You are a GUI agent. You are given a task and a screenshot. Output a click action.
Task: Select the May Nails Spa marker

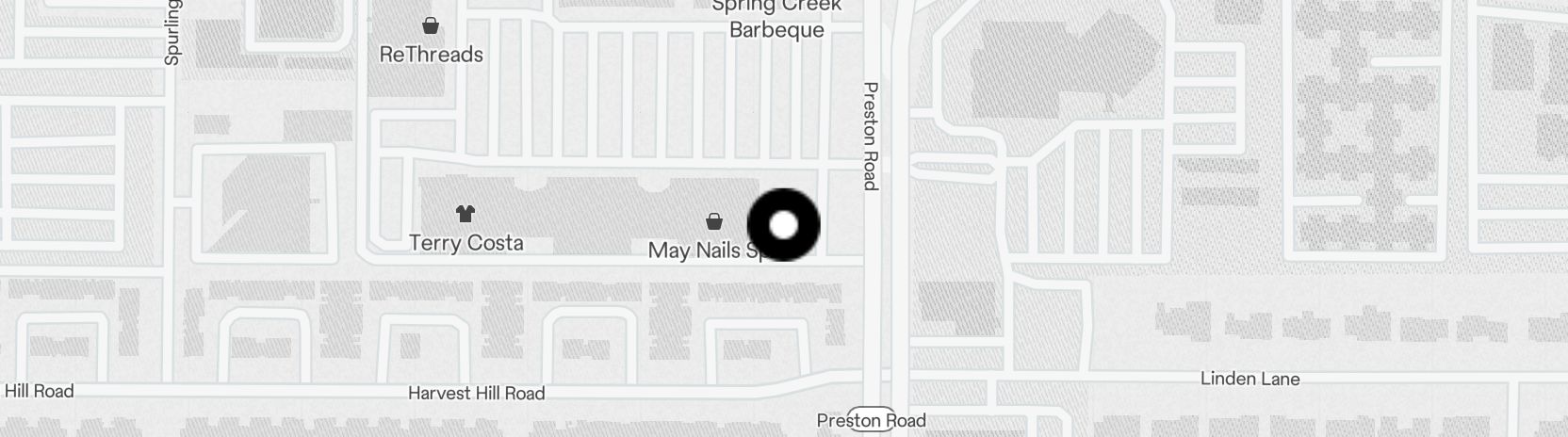pos(714,222)
